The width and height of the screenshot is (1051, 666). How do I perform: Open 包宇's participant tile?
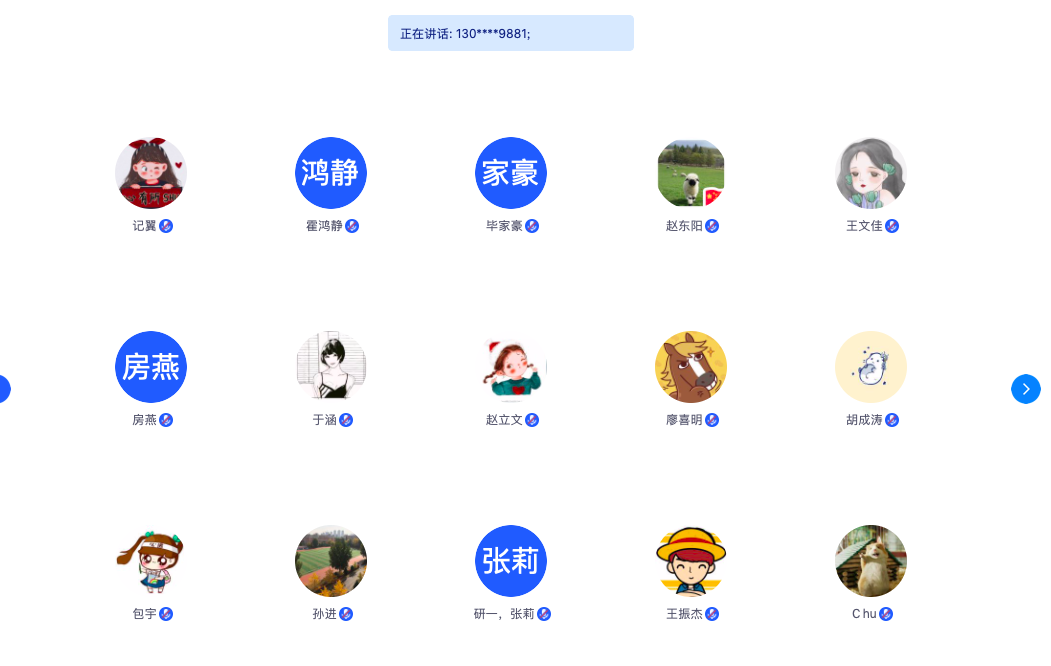point(151,561)
